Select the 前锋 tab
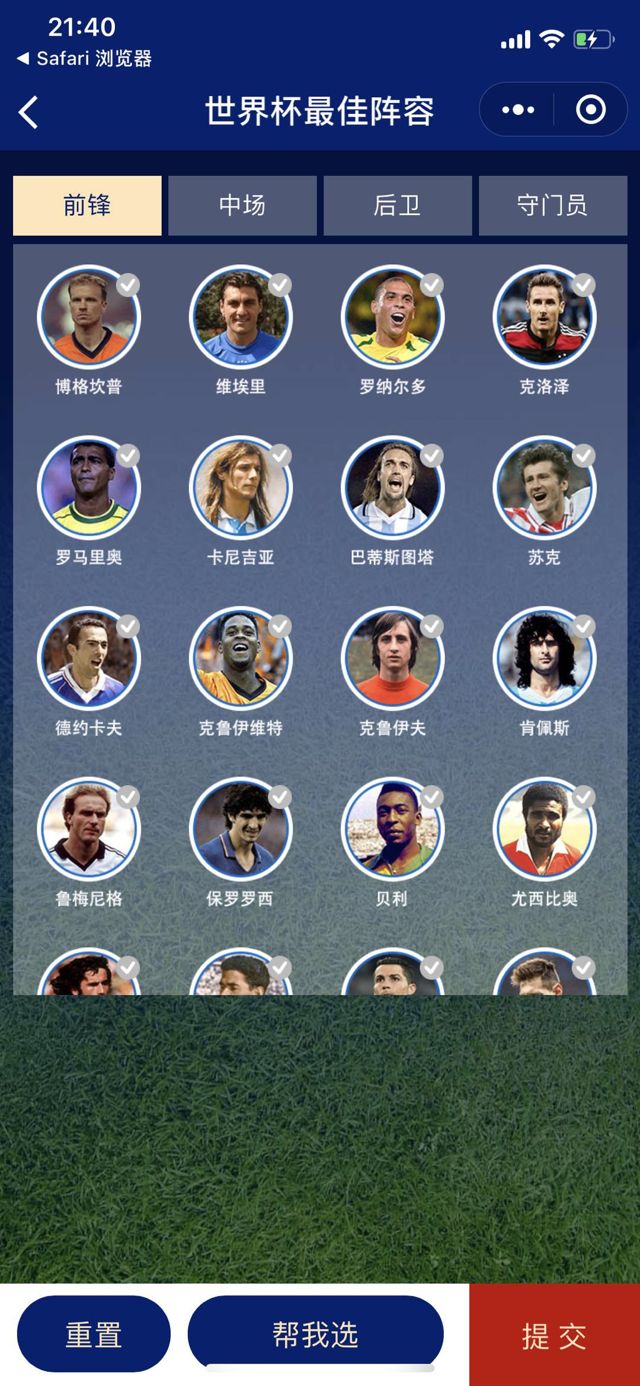 point(87,206)
